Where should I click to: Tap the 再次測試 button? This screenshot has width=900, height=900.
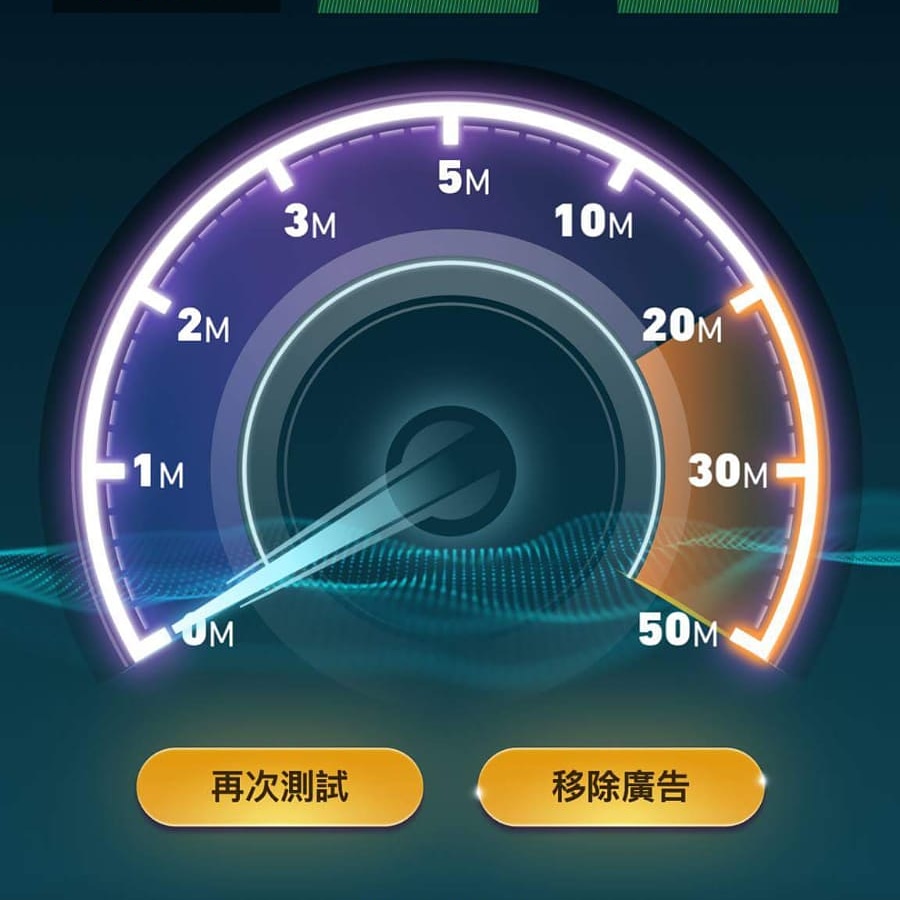click(x=280, y=787)
